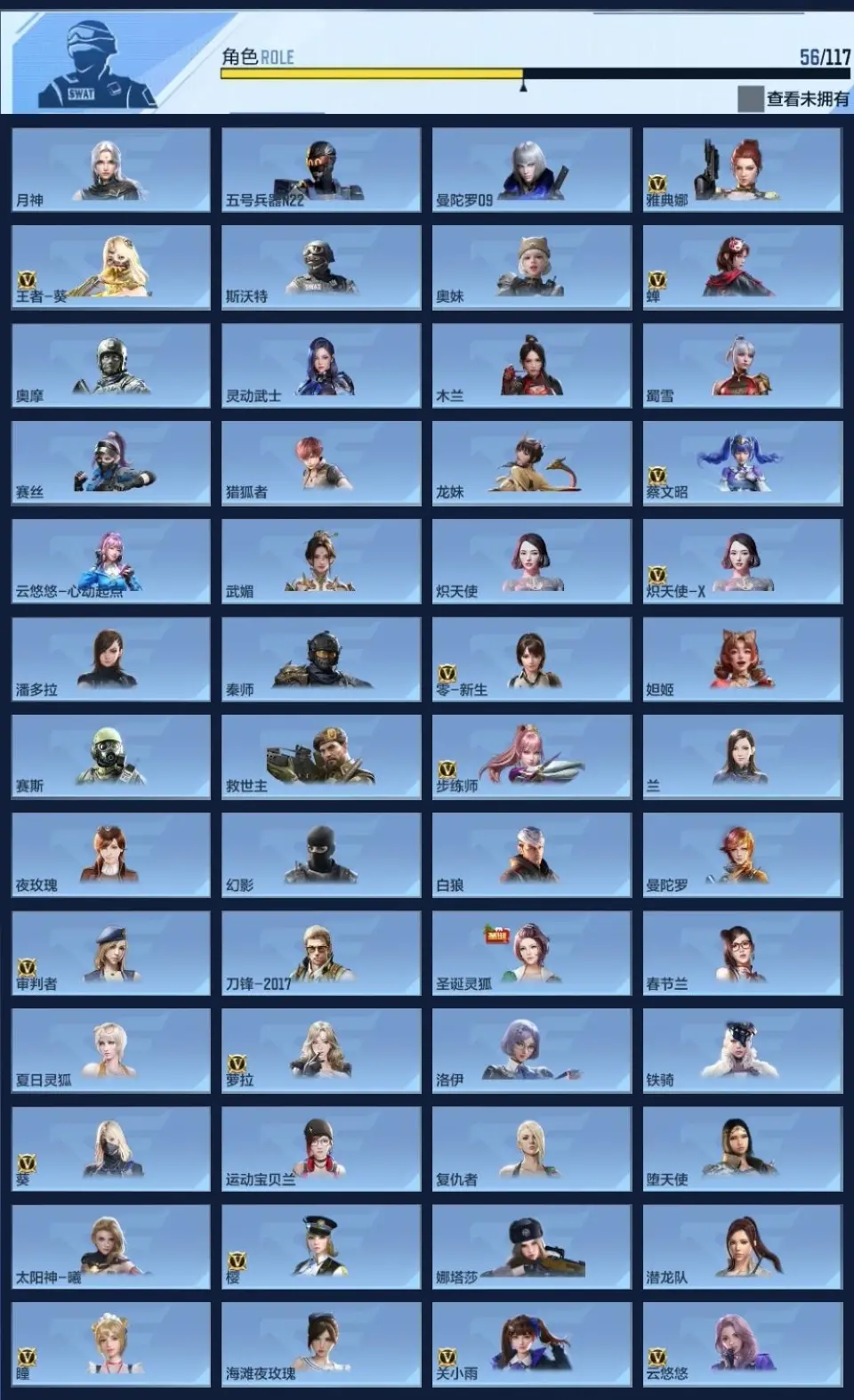This screenshot has height=1400, width=854.
Task: Select the 救世主 character
Action: click(x=321, y=757)
